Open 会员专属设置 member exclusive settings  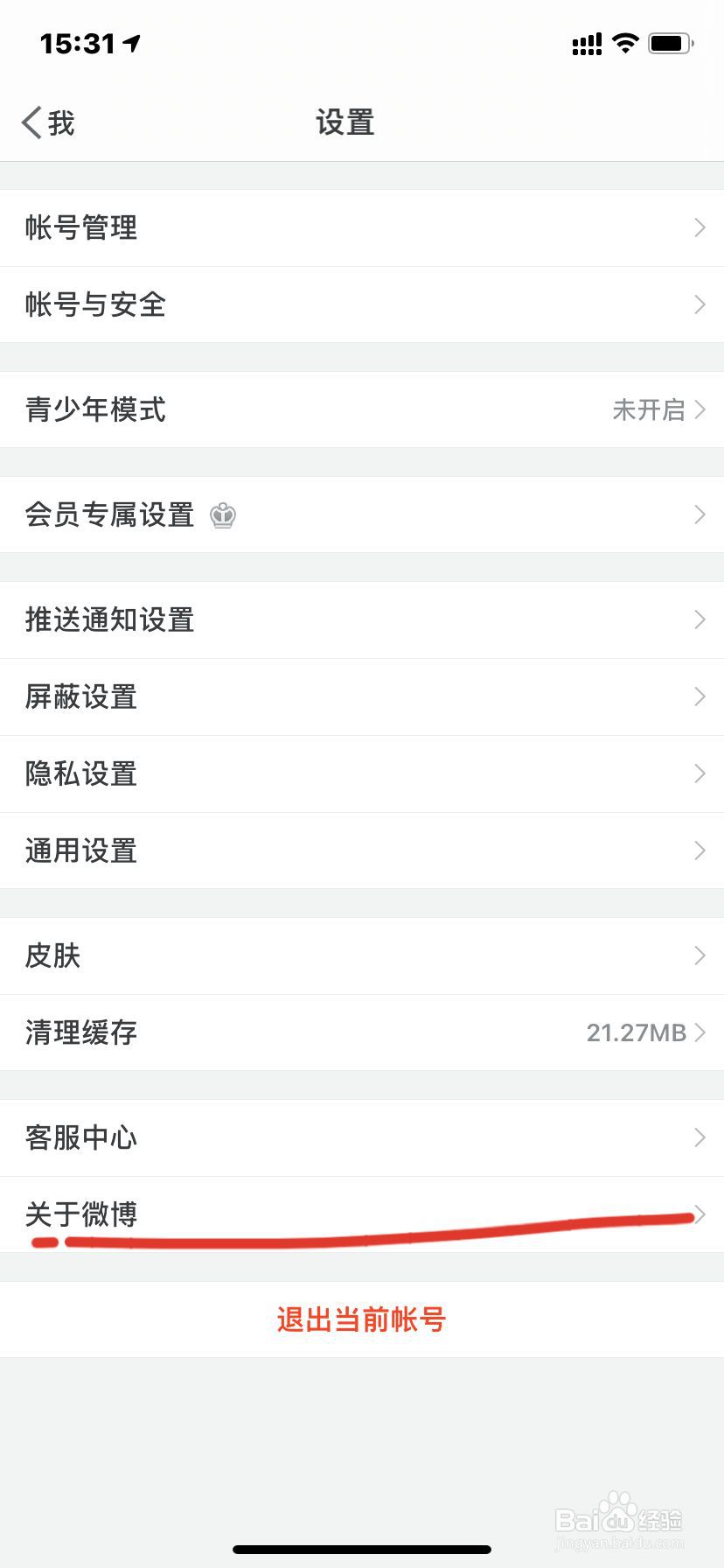(x=362, y=516)
